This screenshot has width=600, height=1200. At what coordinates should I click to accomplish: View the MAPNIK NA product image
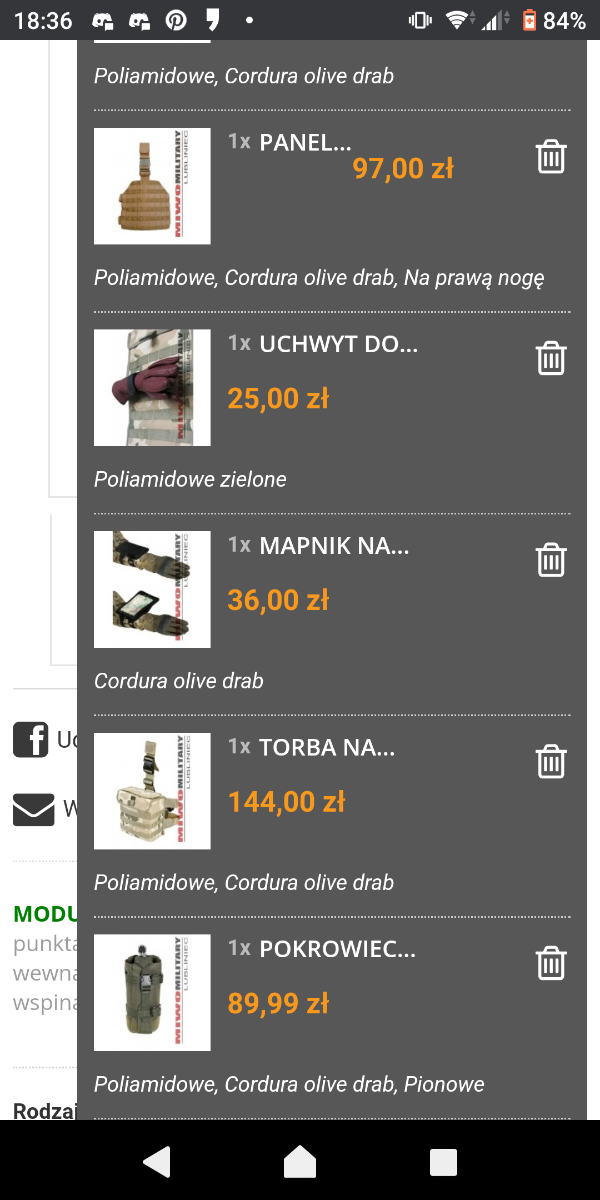(x=152, y=589)
